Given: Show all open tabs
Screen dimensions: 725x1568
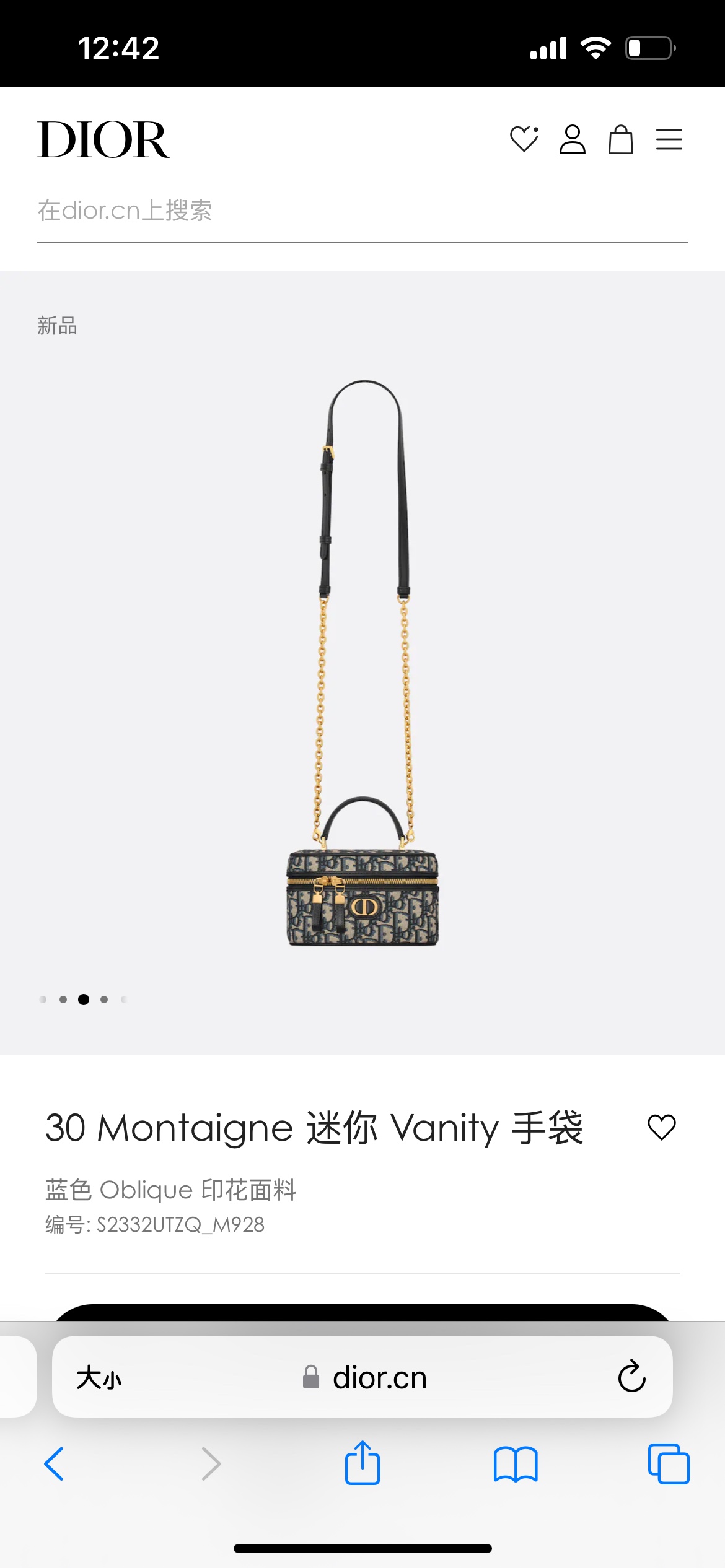Looking at the screenshot, I should [x=669, y=1464].
